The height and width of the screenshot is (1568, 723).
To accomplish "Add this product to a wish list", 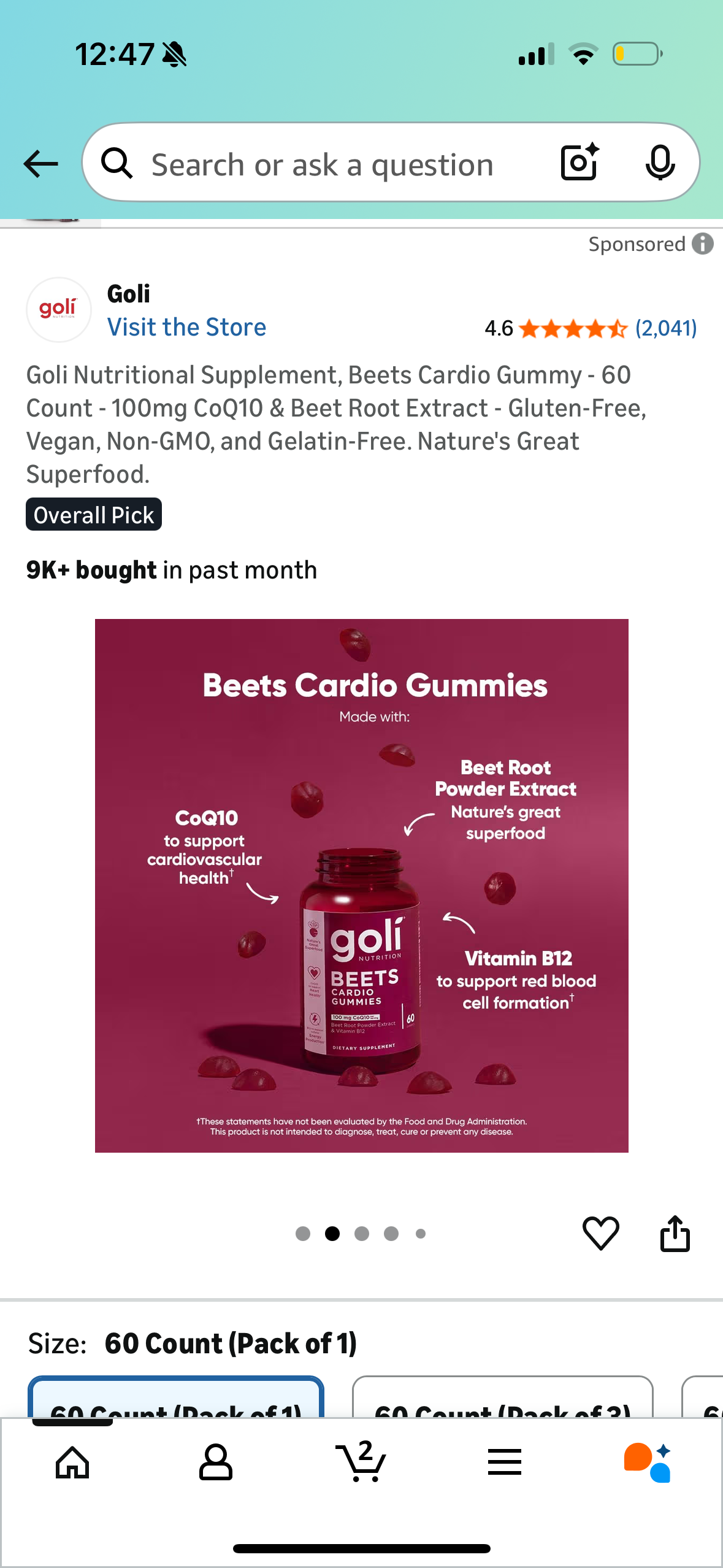I will (x=600, y=1232).
